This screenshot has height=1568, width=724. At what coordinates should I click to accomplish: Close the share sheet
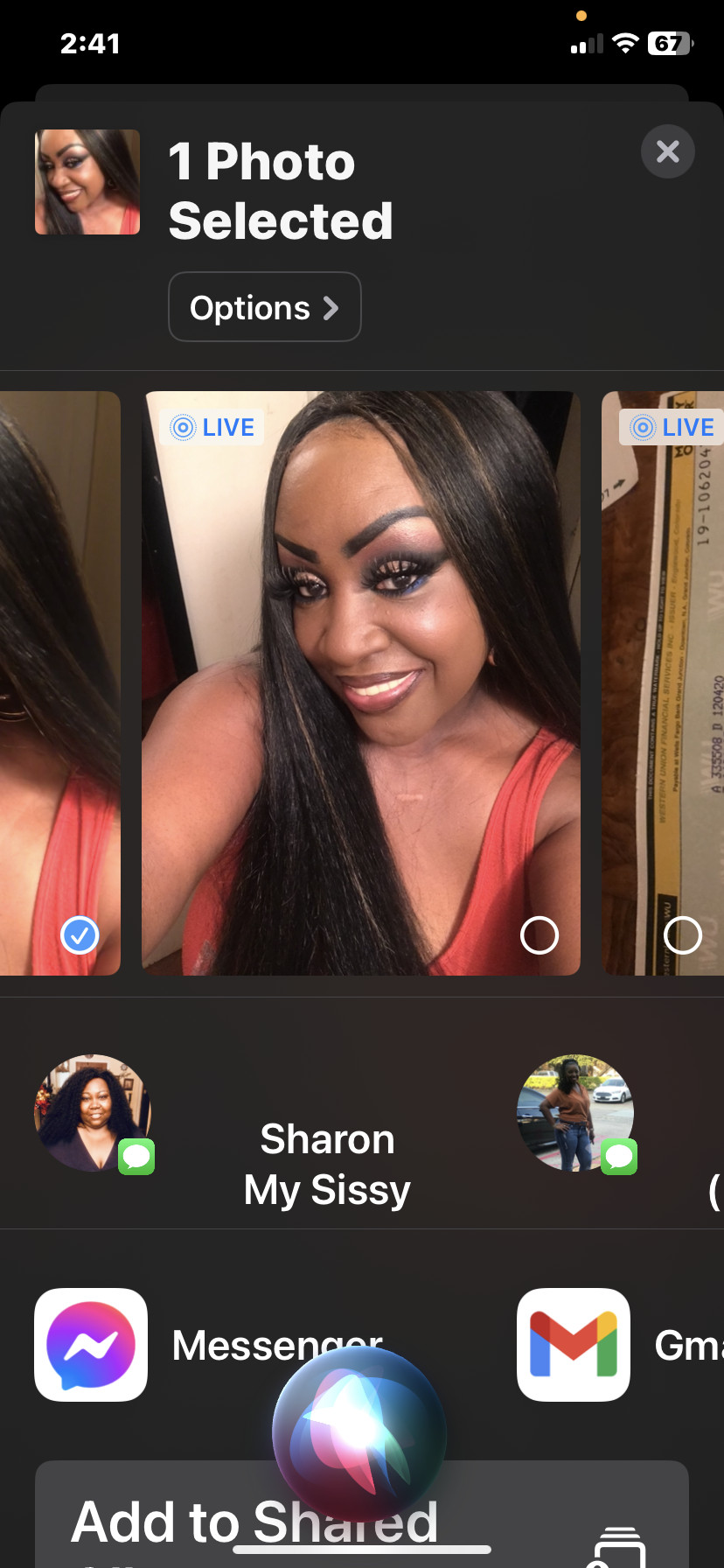[667, 152]
